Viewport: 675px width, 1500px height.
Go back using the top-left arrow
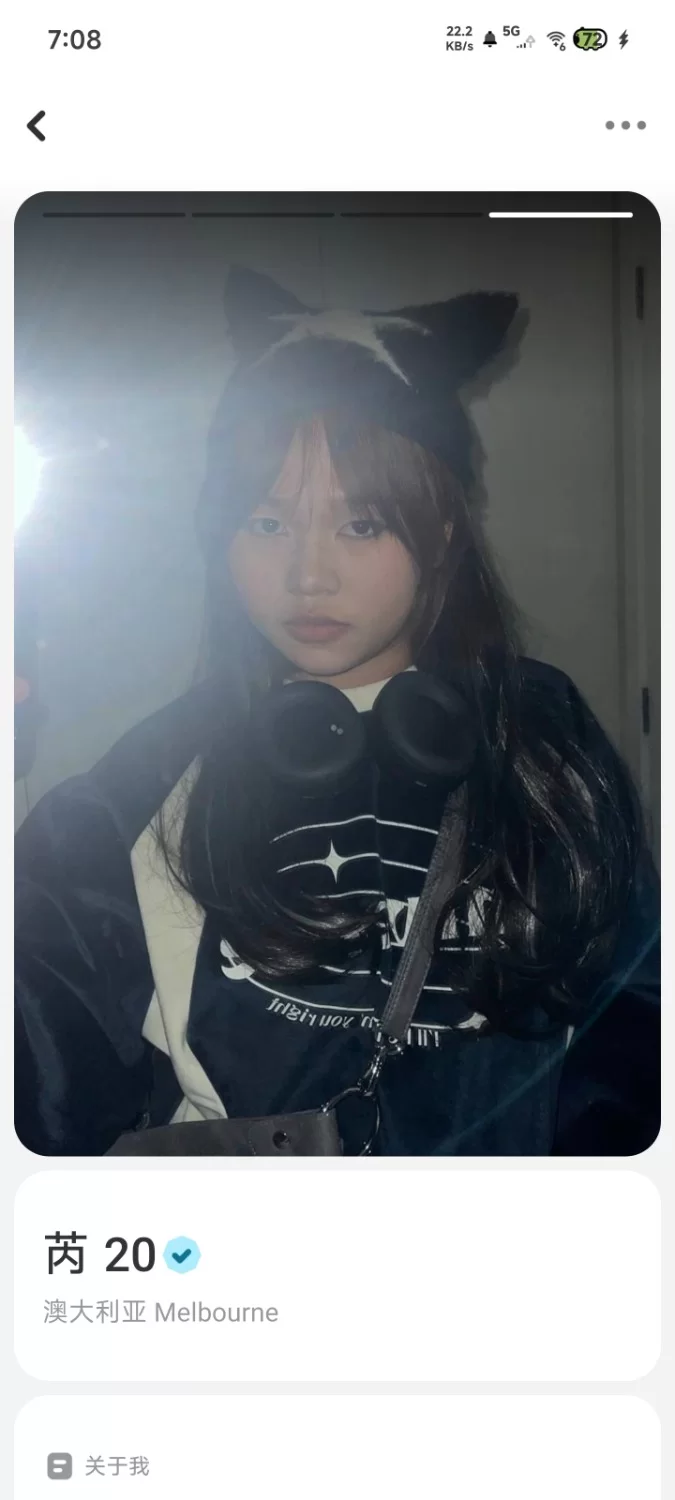37,126
